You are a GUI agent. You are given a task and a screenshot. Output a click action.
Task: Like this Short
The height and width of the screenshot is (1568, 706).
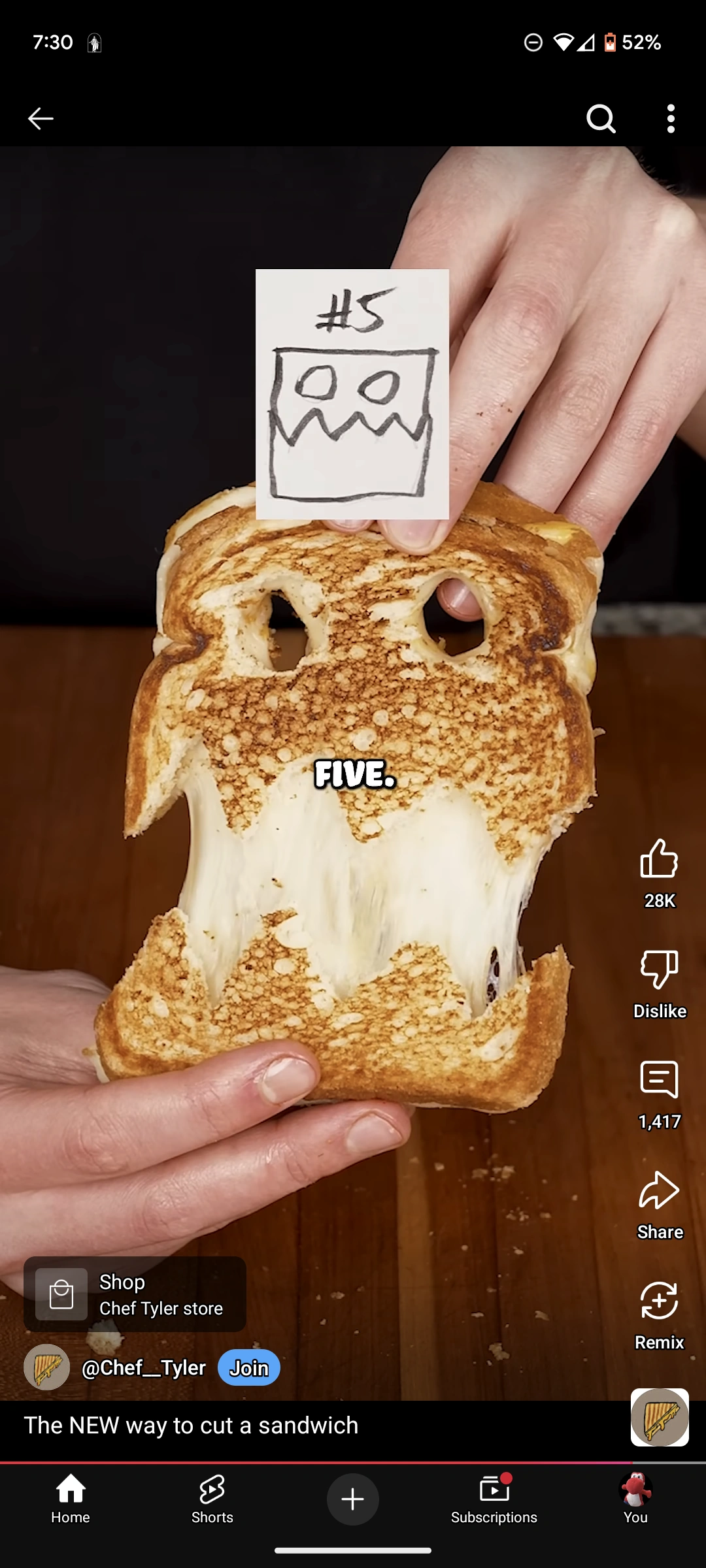(659, 858)
